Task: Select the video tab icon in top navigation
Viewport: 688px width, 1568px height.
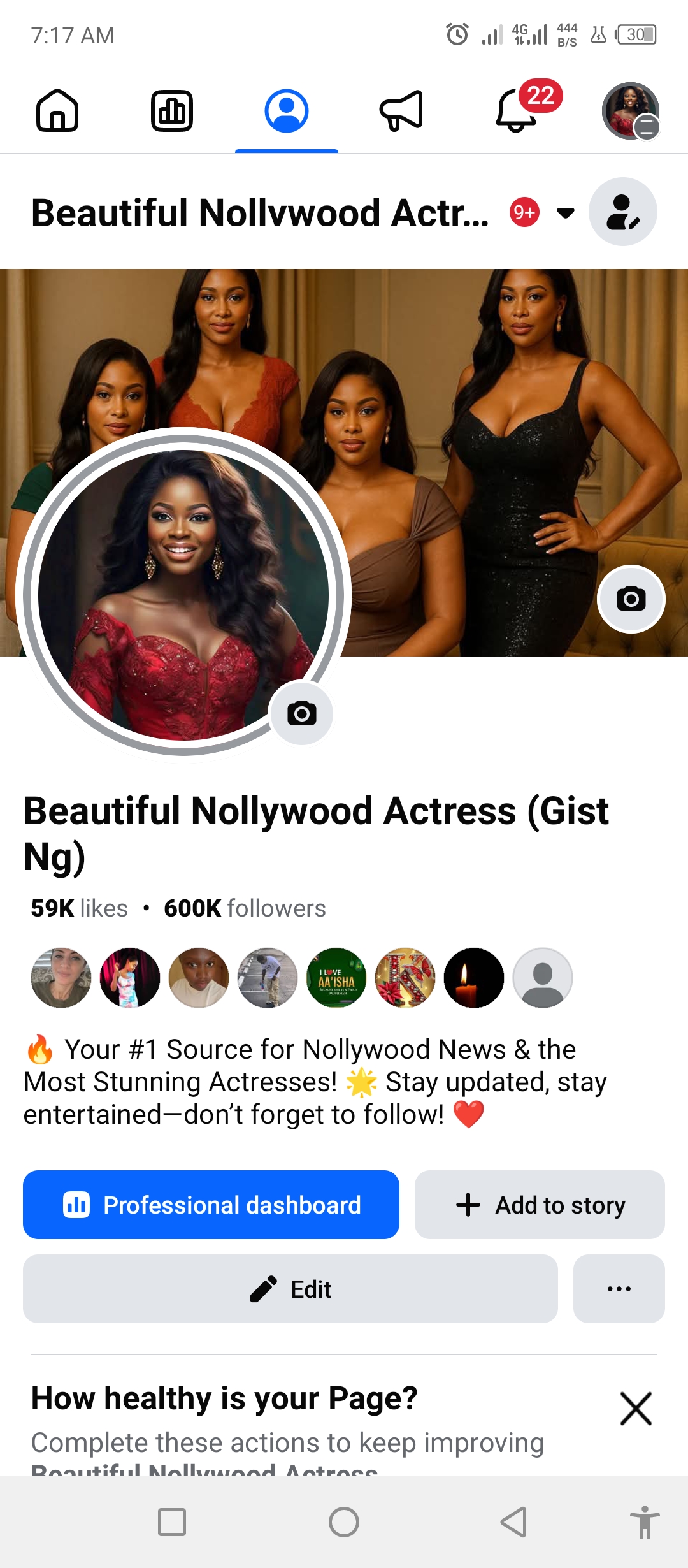Action: tap(171, 112)
